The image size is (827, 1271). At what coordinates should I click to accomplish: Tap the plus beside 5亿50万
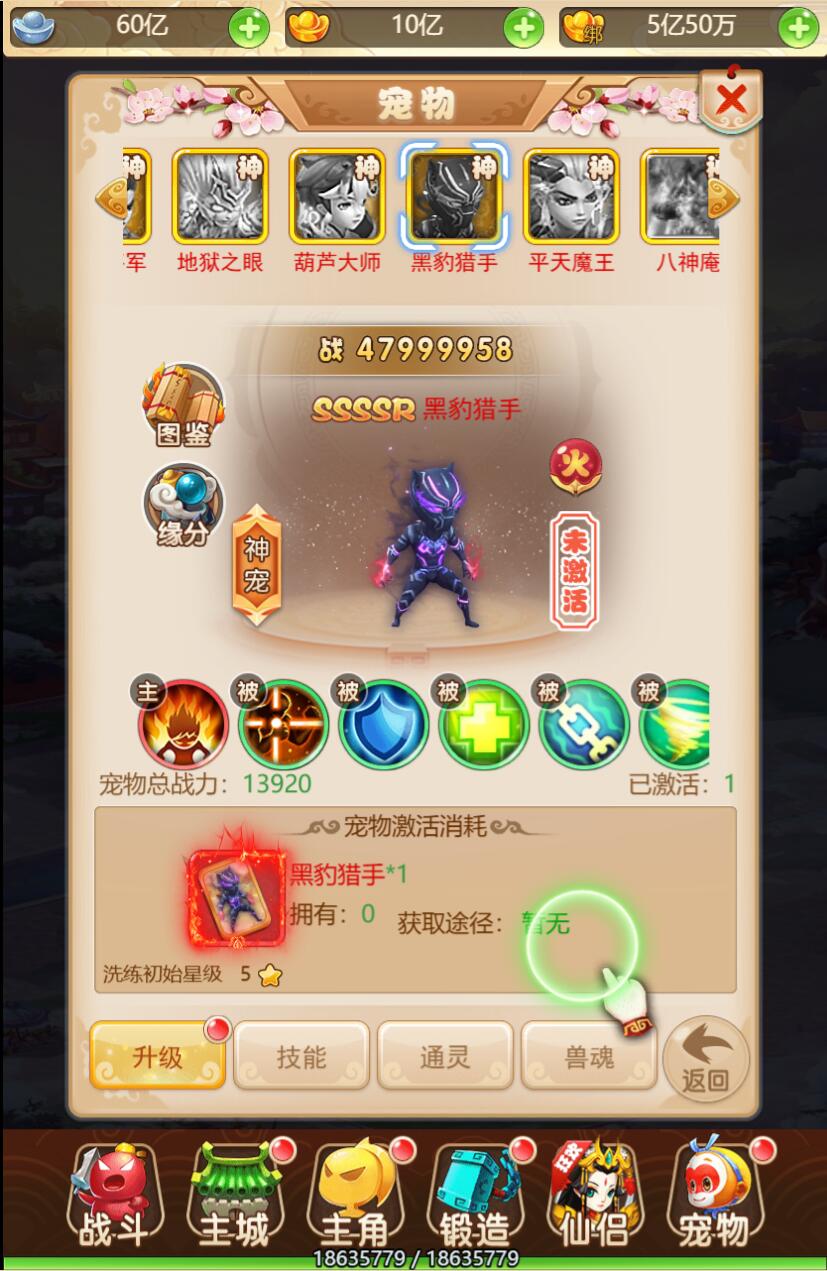(x=797, y=28)
